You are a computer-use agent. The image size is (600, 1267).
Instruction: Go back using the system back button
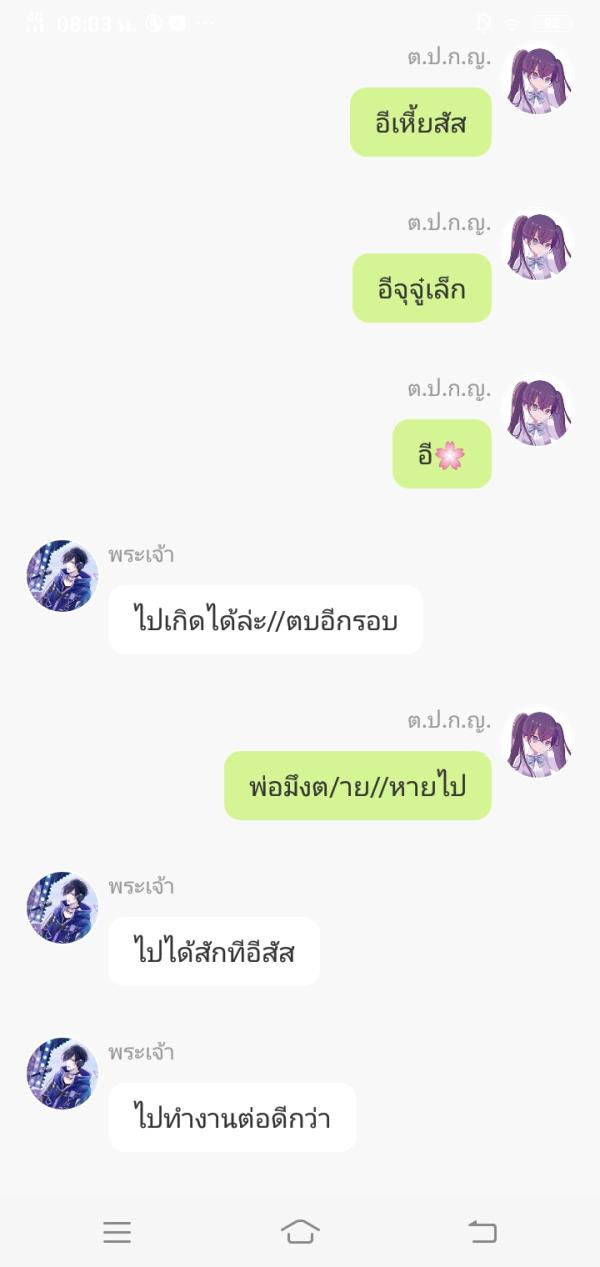(x=483, y=1231)
